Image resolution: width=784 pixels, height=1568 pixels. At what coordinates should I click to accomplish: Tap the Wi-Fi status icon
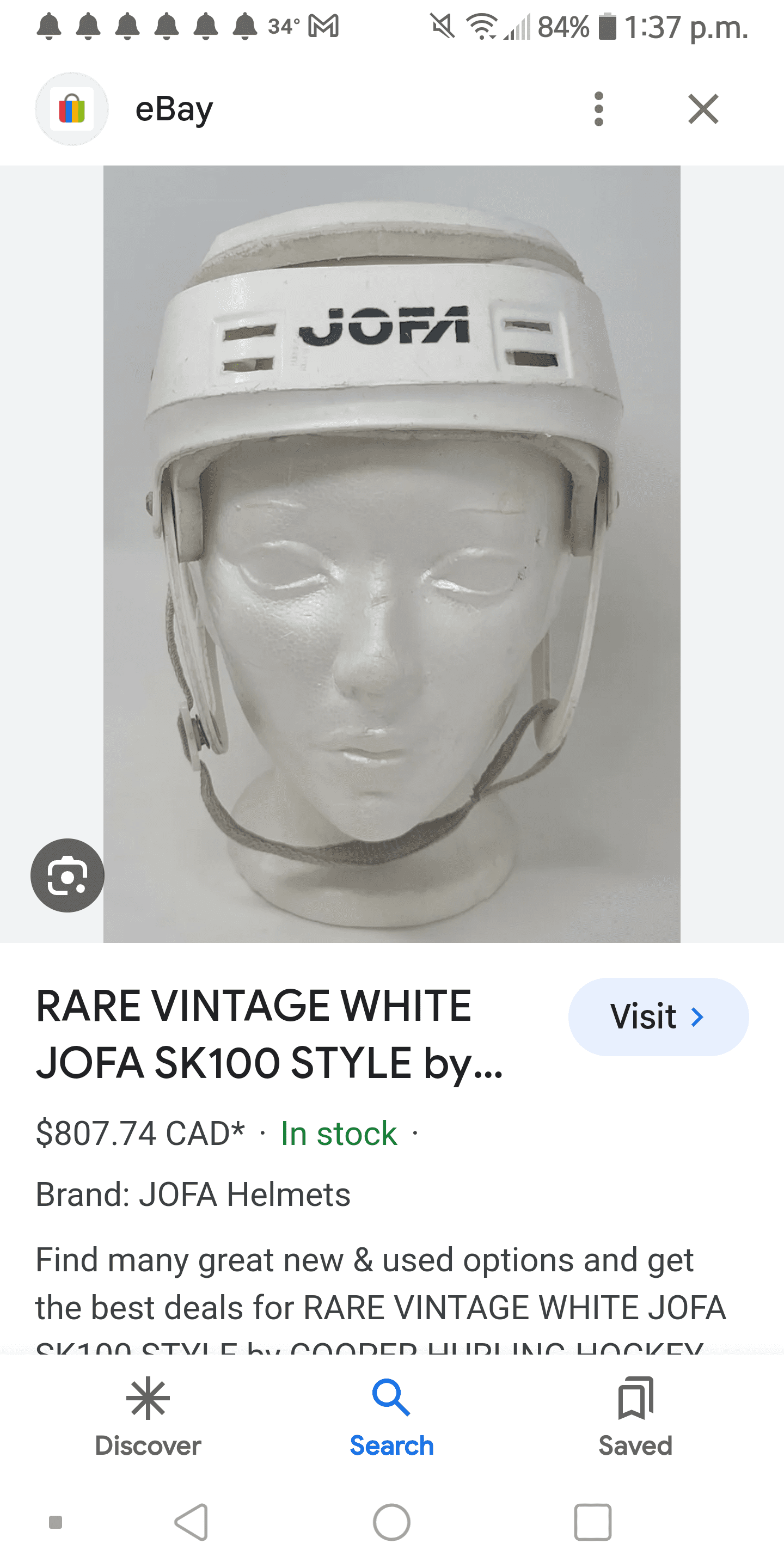pos(484,26)
